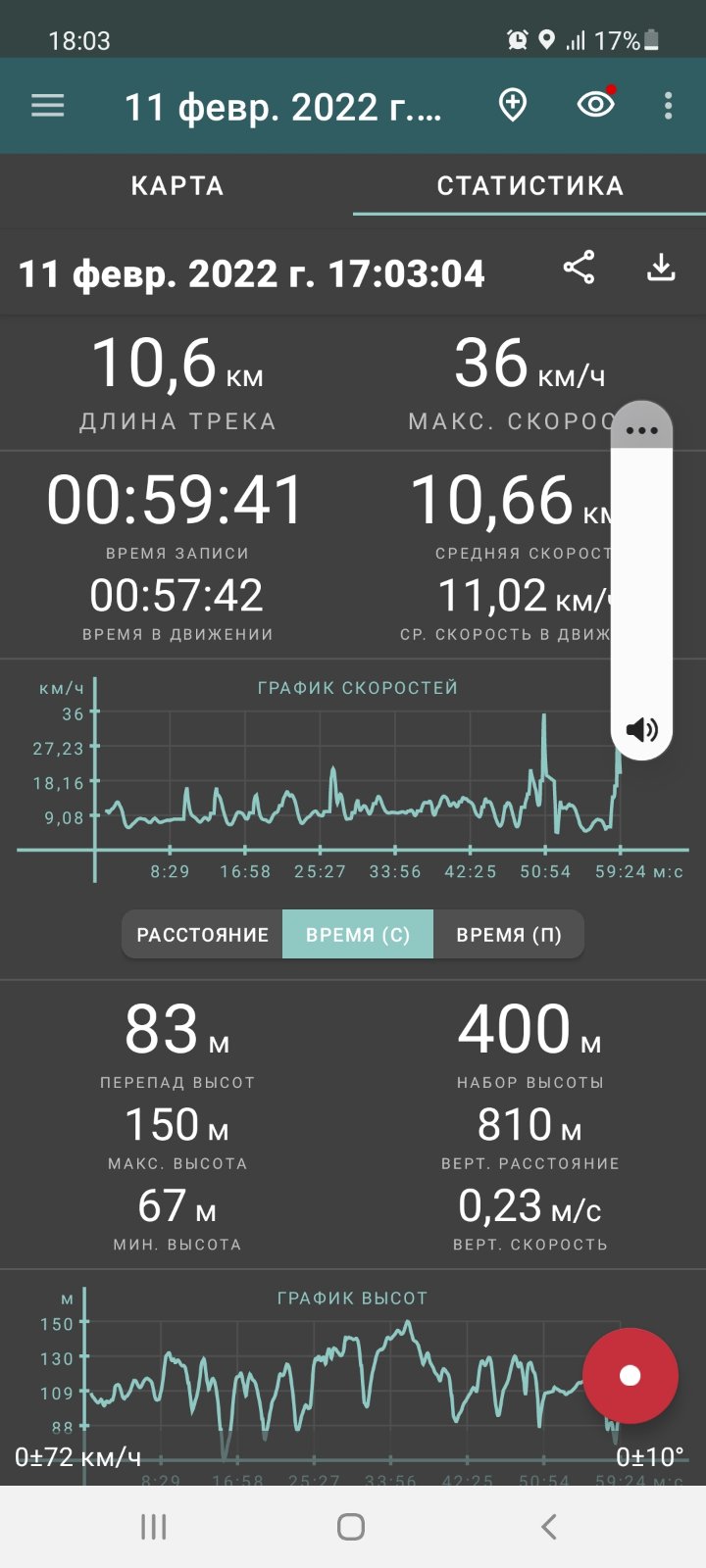Tap the eye visibility icon
Screen dimensions: 706x1568
point(595,104)
